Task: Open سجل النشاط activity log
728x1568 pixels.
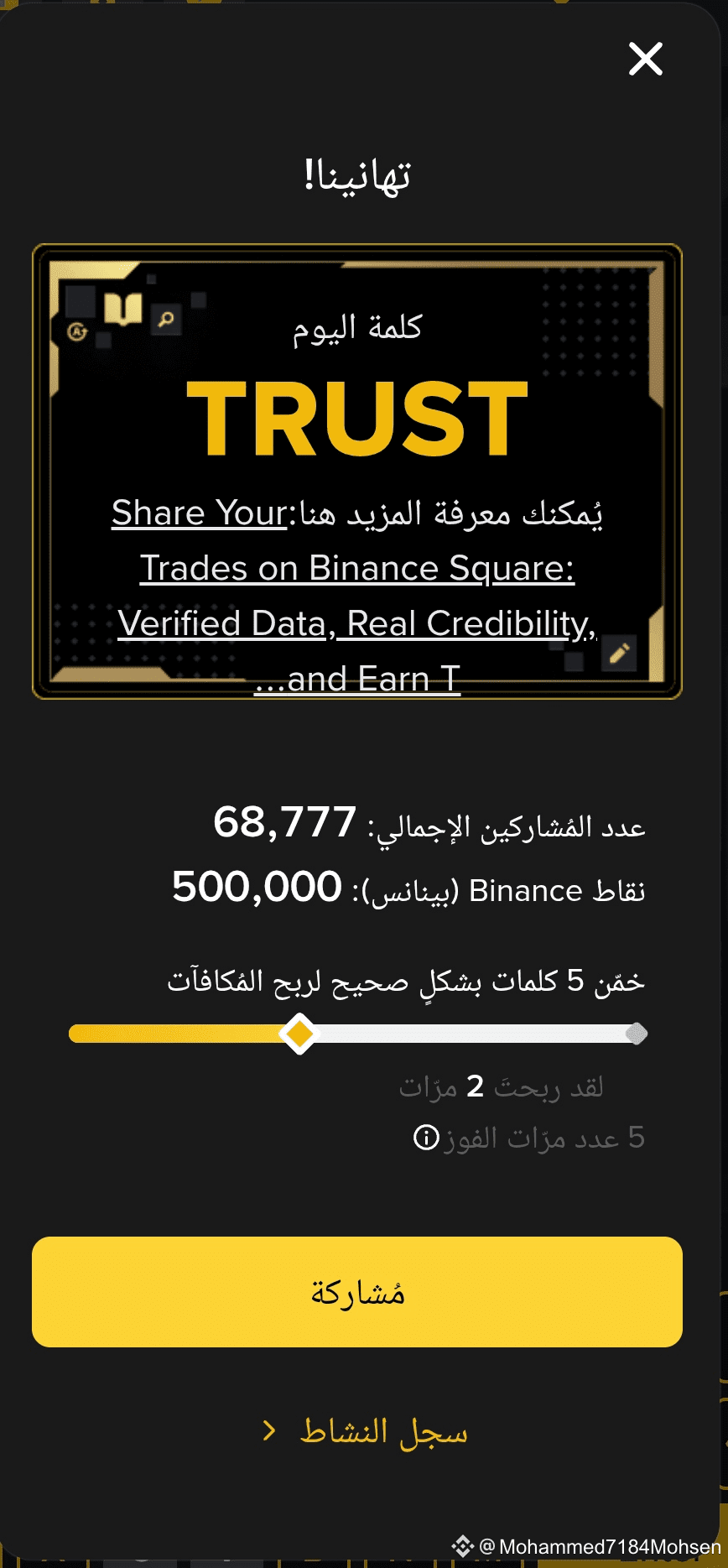Action: (x=365, y=1431)
